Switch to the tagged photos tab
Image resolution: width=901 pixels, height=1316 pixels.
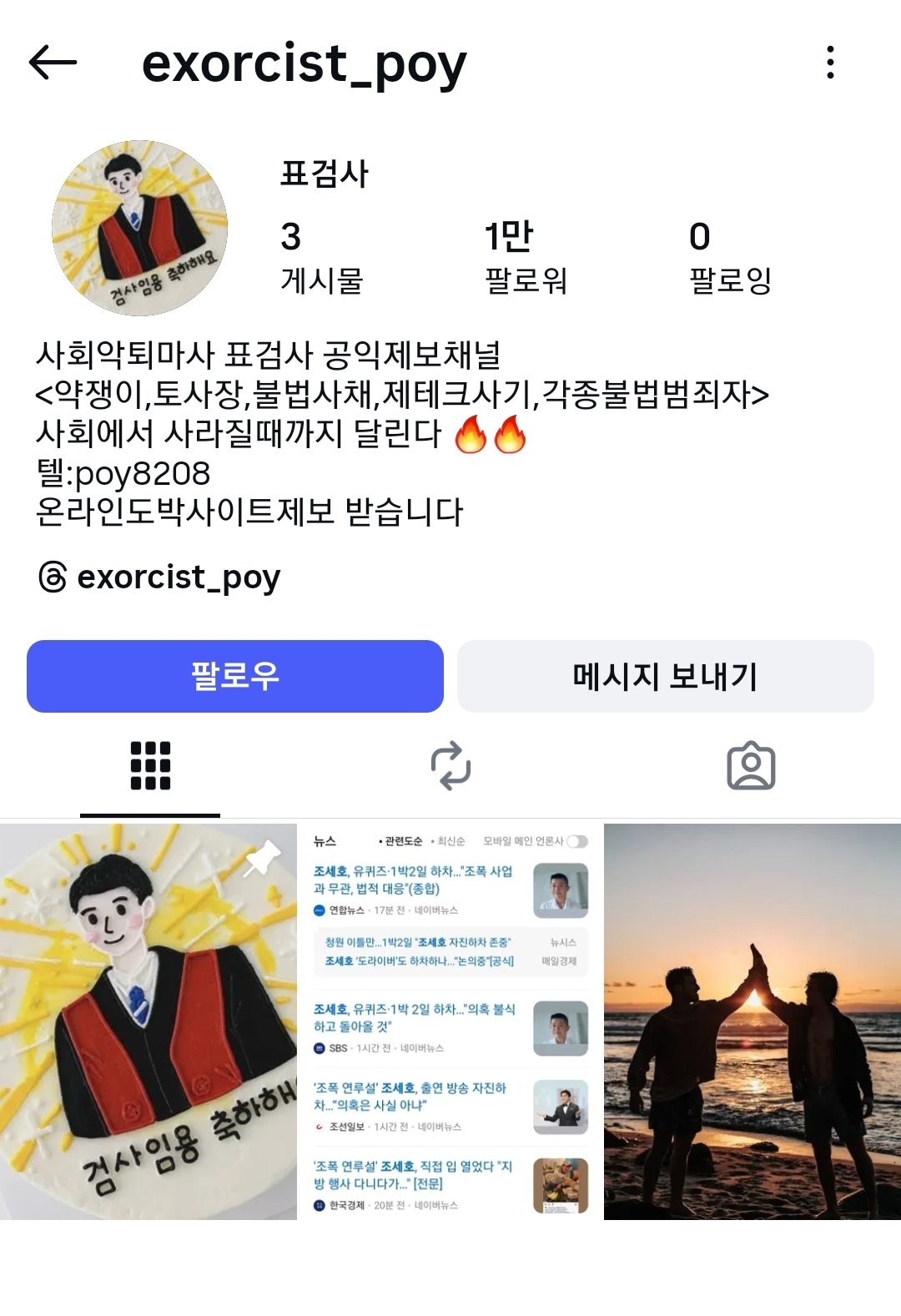click(751, 765)
